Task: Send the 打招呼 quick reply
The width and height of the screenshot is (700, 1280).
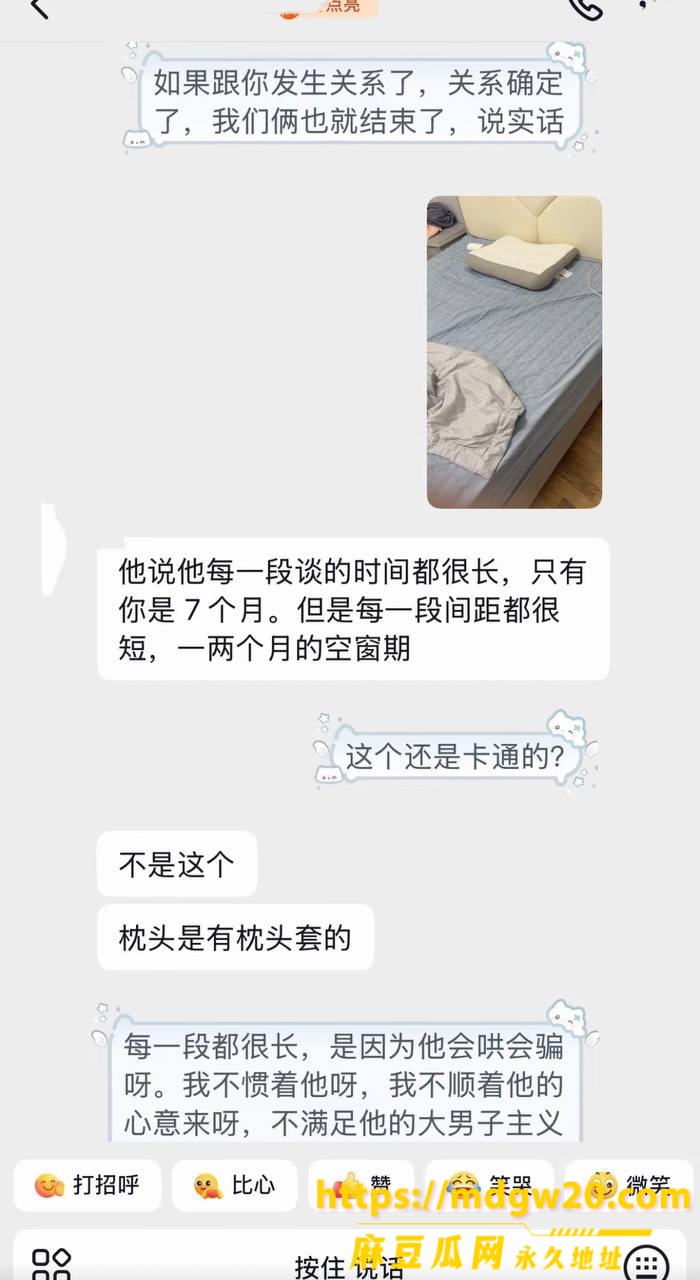Action: coord(87,1186)
